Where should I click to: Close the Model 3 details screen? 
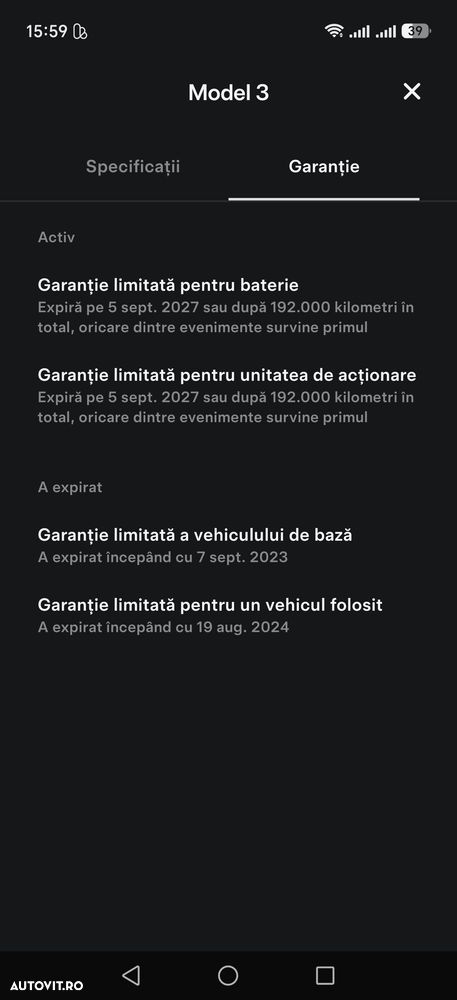point(412,92)
